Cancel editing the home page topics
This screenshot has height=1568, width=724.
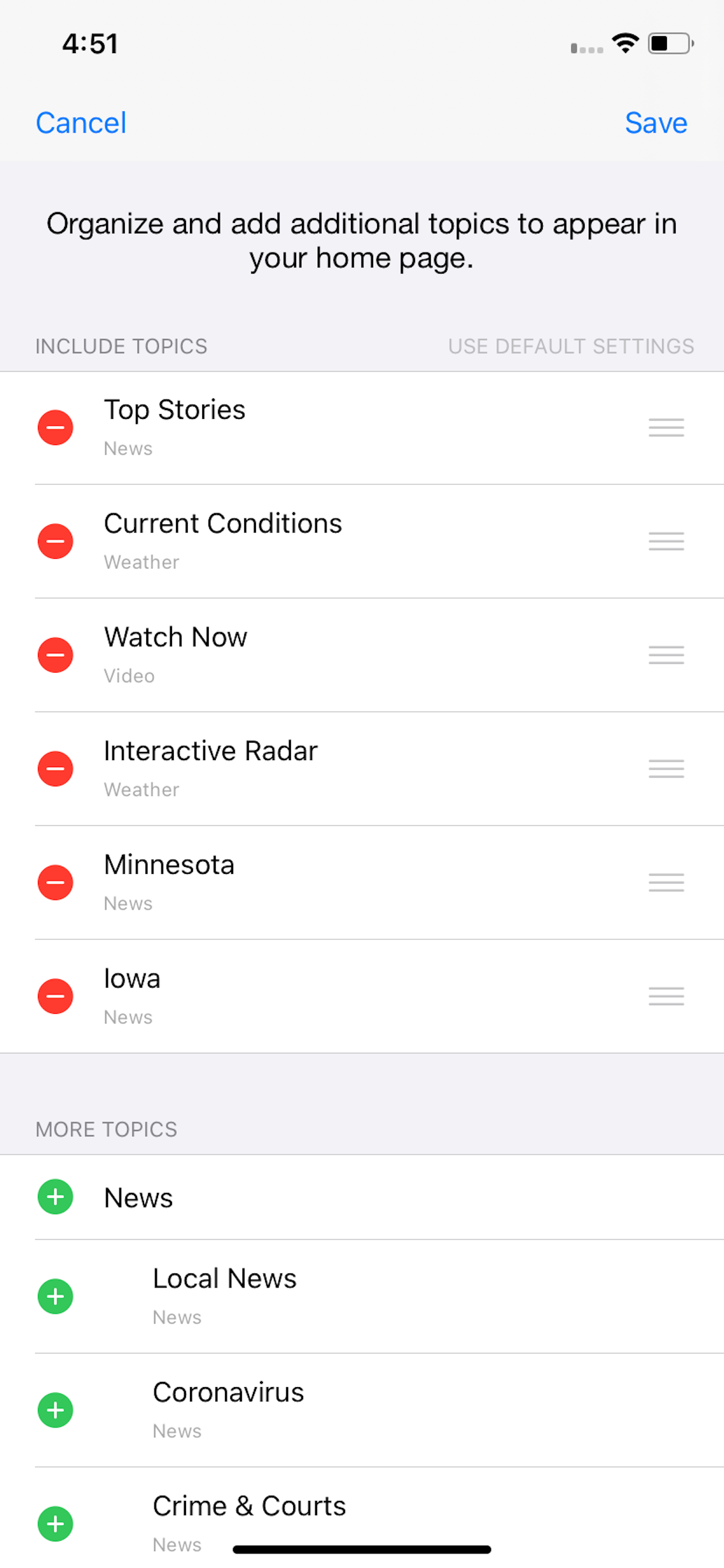point(81,123)
